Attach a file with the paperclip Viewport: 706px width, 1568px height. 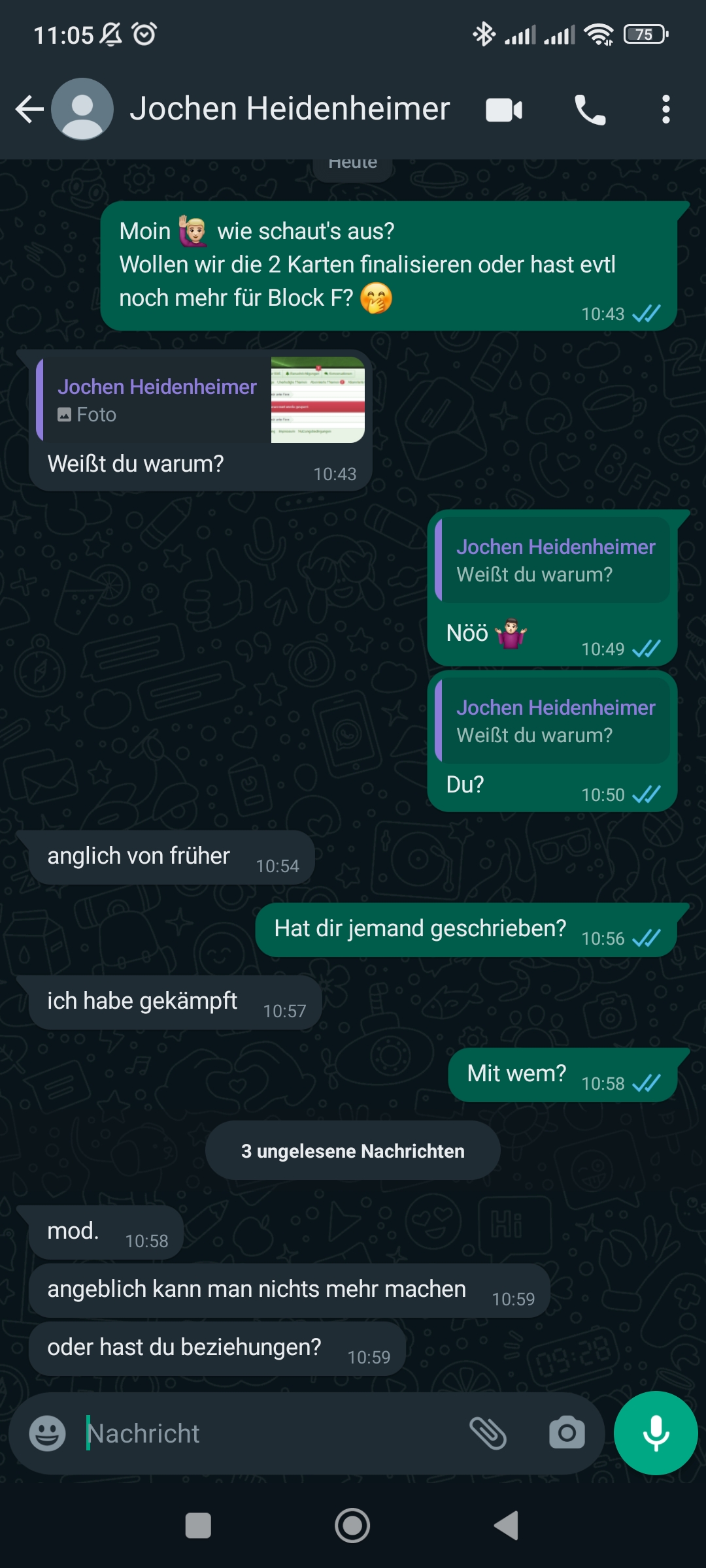point(488,1433)
